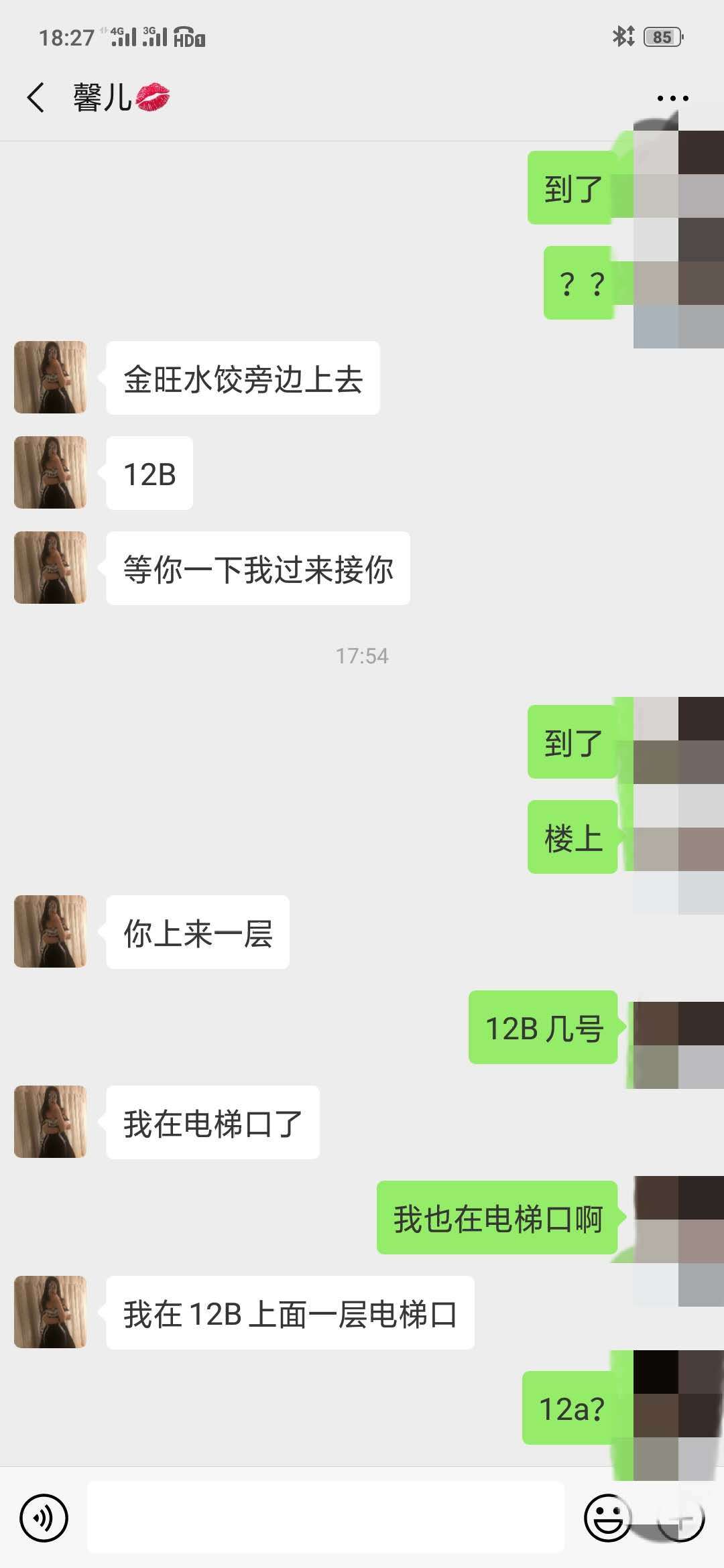Viewport: 724px width, 1568px height.
Task: Open the emoji sticker panel
Action: (607, 1518)
